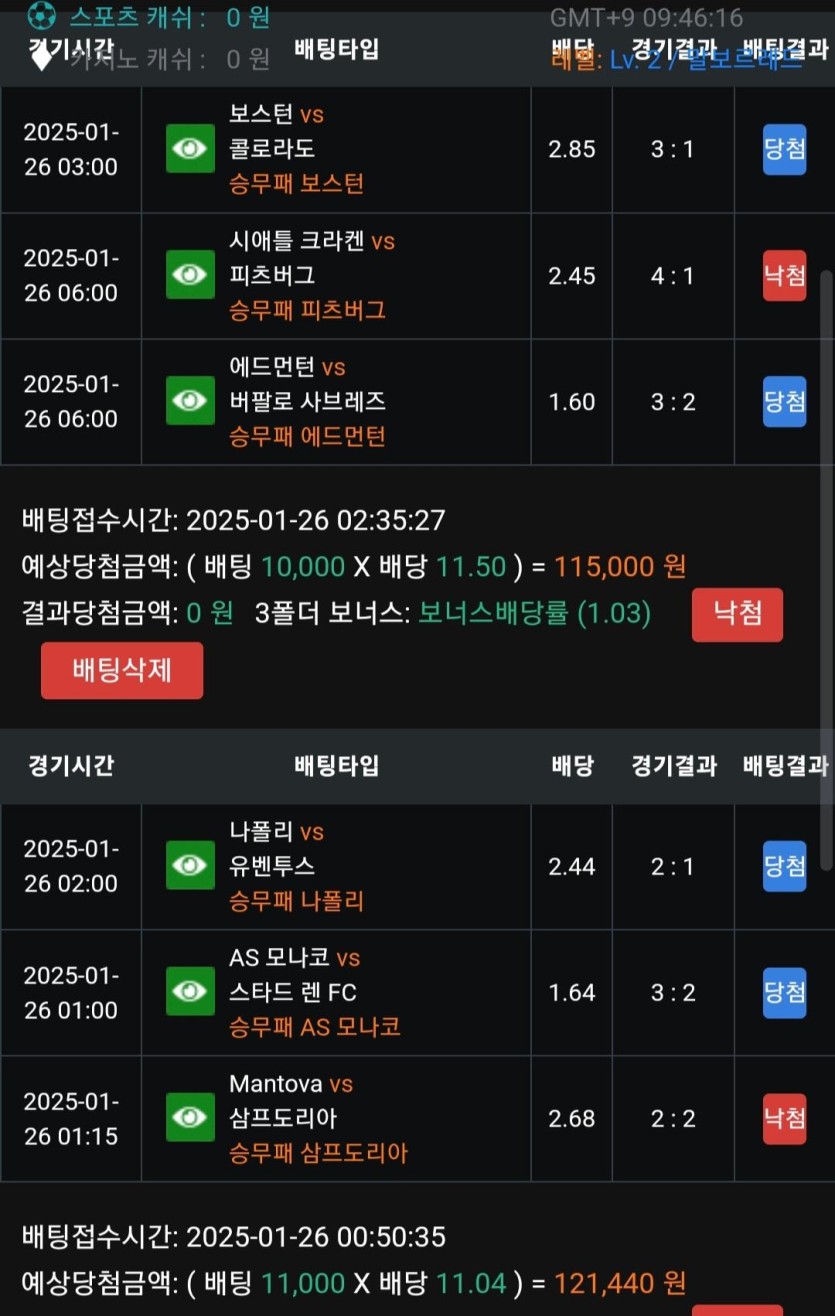
Task: Open the eye icon for 에드먼턴 vs 버팔로 사브레즈
Action: click(x=190, y=401)
